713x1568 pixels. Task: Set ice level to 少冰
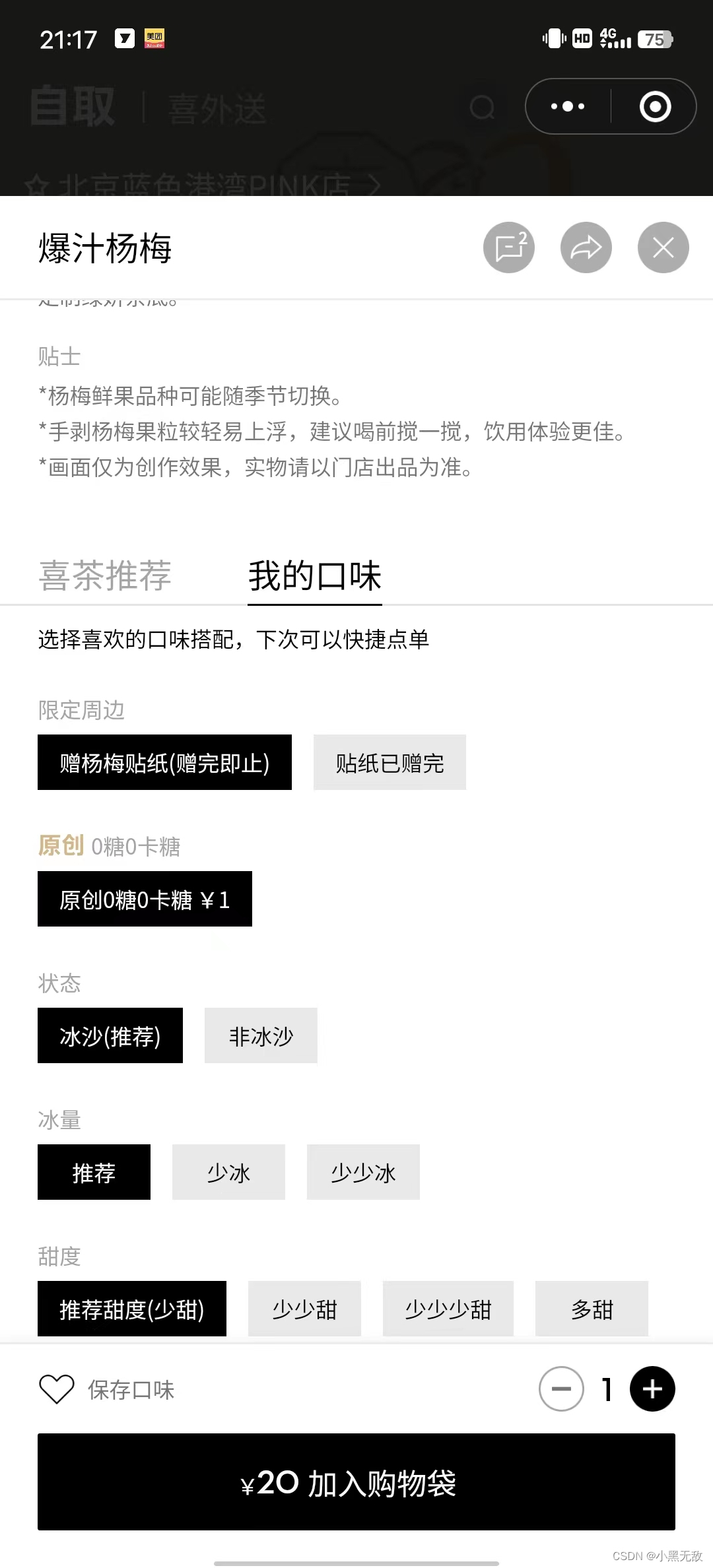pos(228,1172)
